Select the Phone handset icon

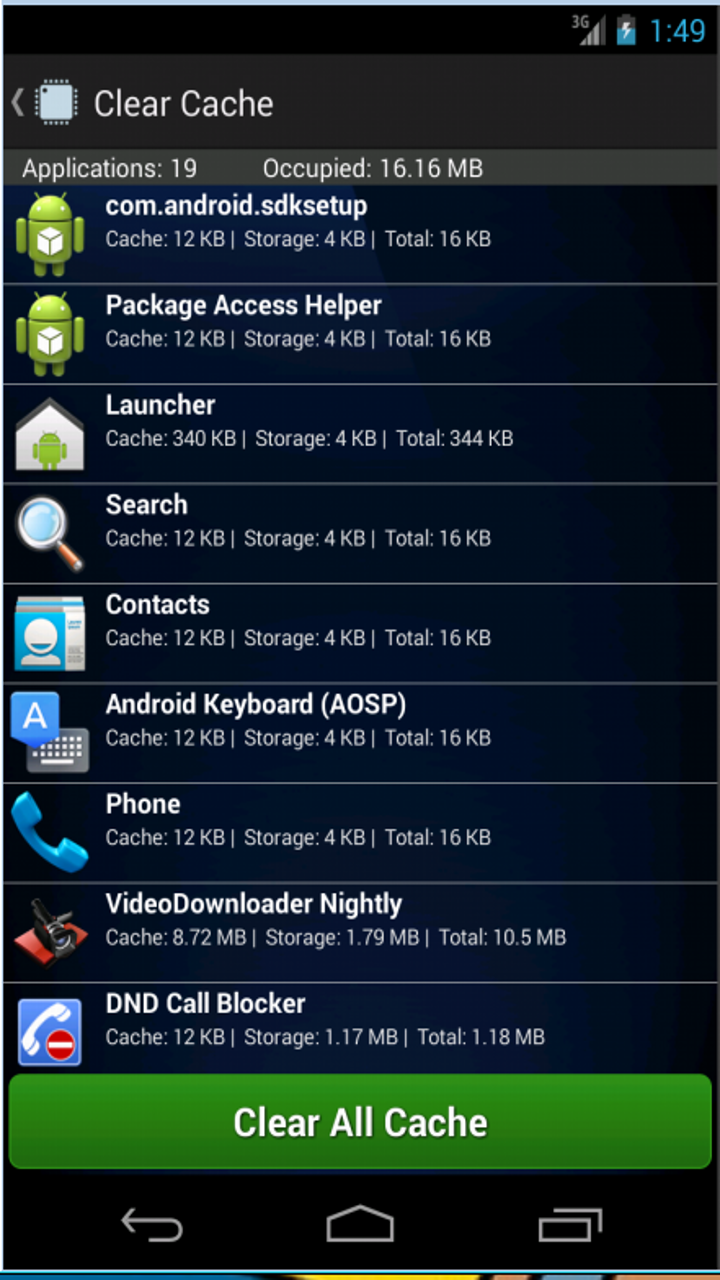(50, 831)
